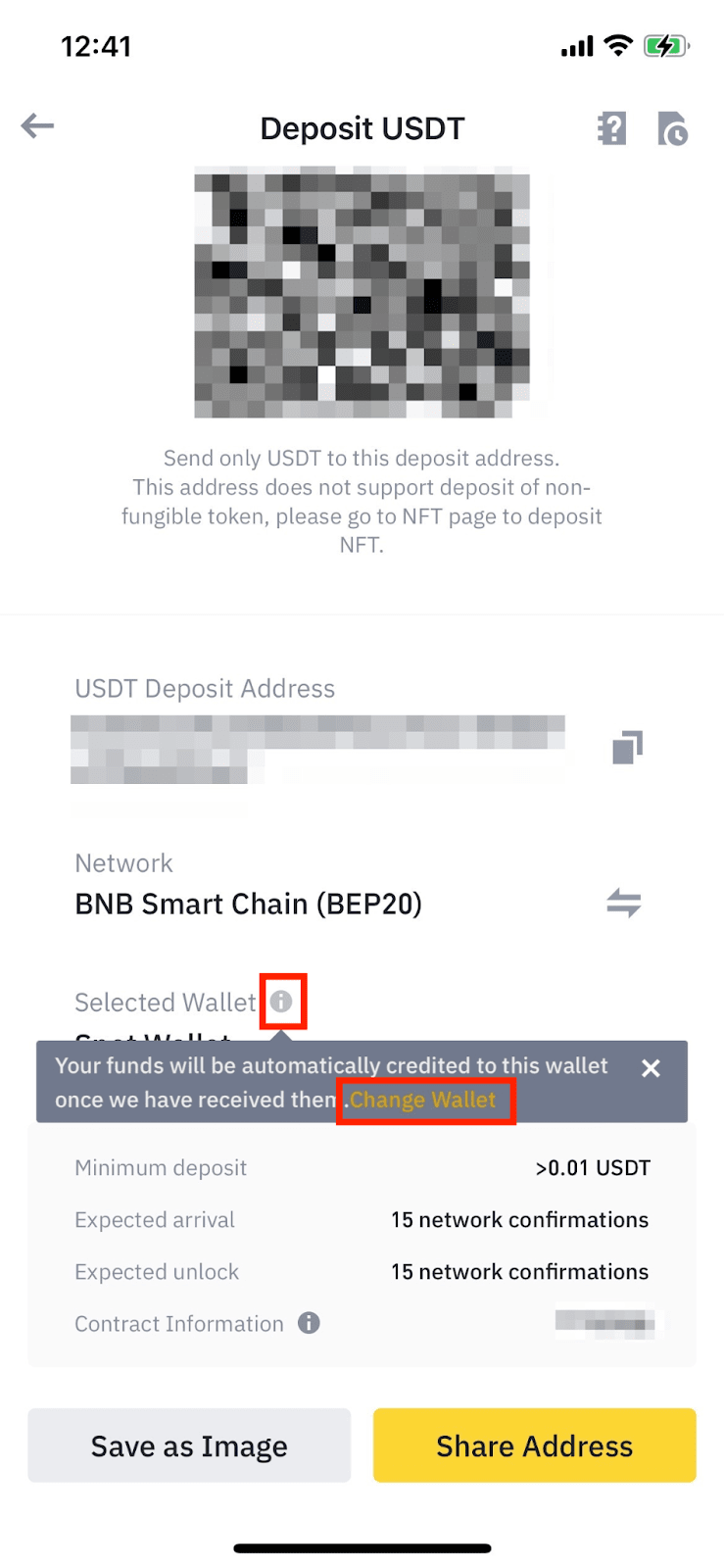Open the deposit help FAQ icon
The width and height of the screenshot is (724, 1568).
pos(611,128)
